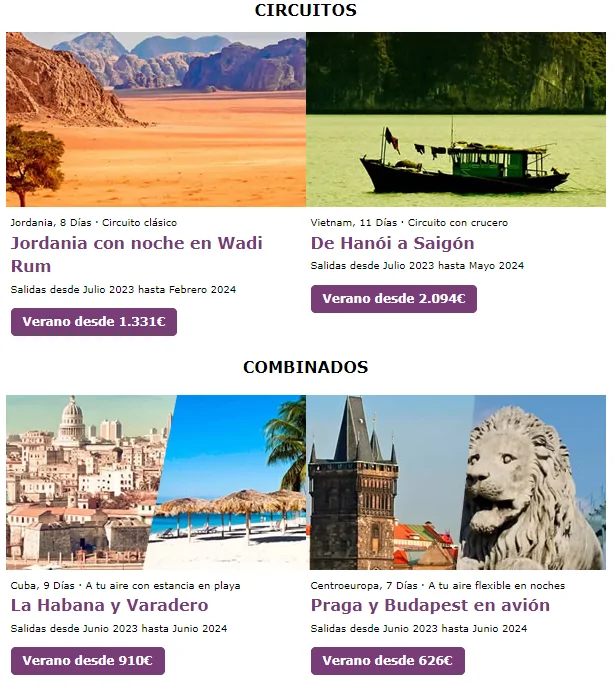Tap the Vietnam boat photo tile
The width and height of the screenshot is (615, 685).
click(x=456, y=119)
